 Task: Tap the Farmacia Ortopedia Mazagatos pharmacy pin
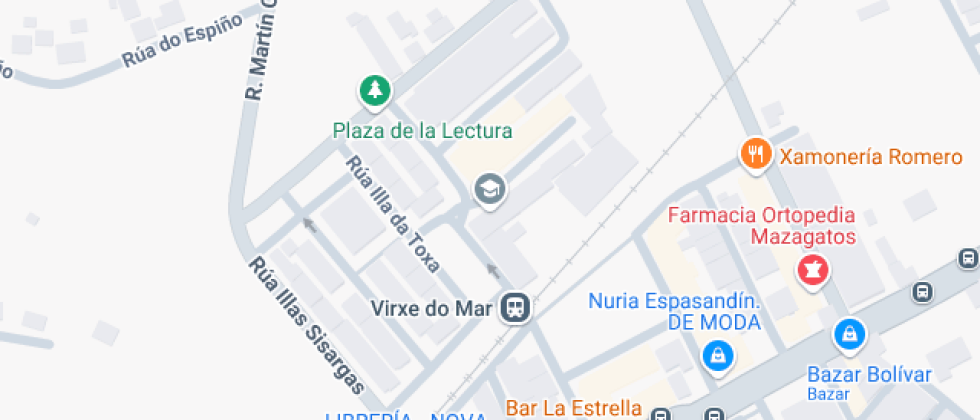[x=811, y=270]
